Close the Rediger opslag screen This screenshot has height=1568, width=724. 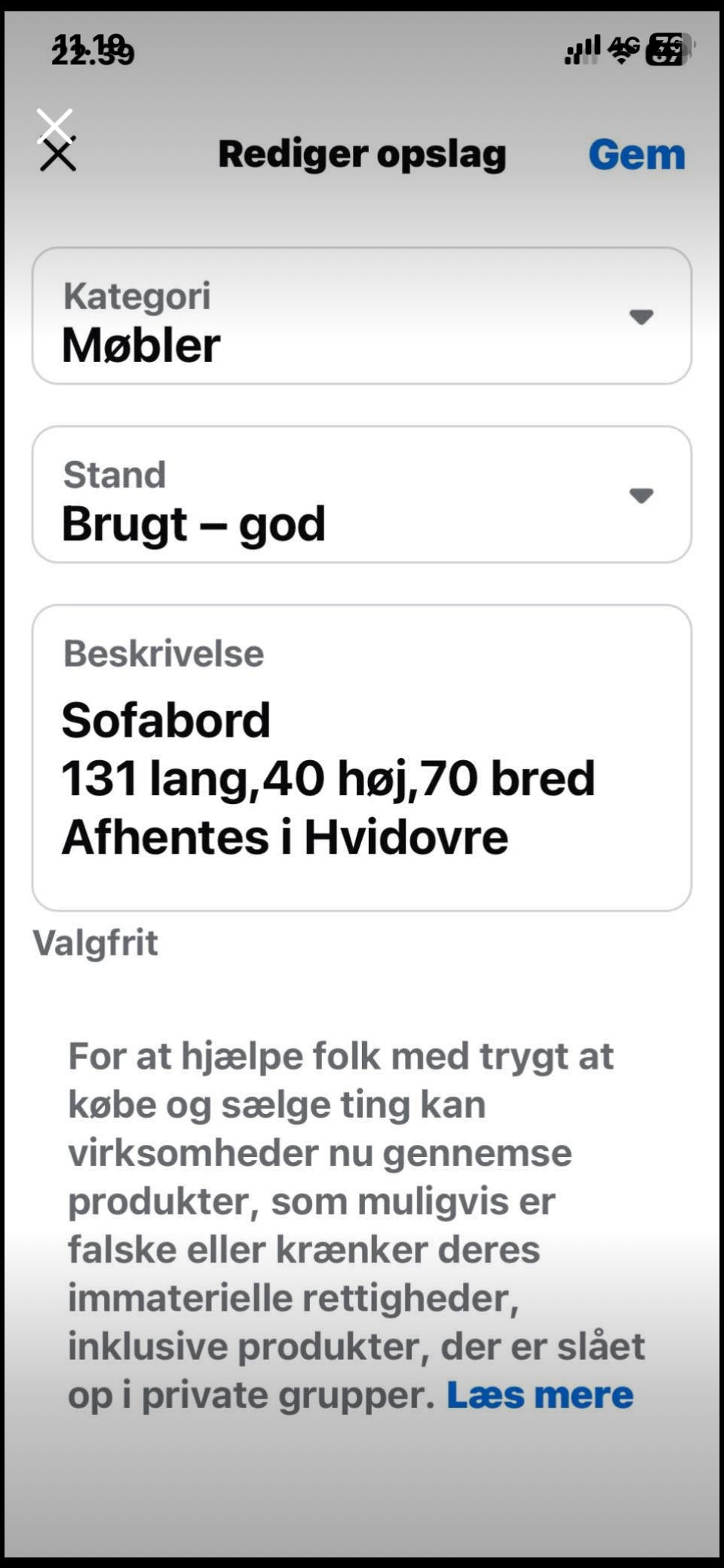coord(57,155)
